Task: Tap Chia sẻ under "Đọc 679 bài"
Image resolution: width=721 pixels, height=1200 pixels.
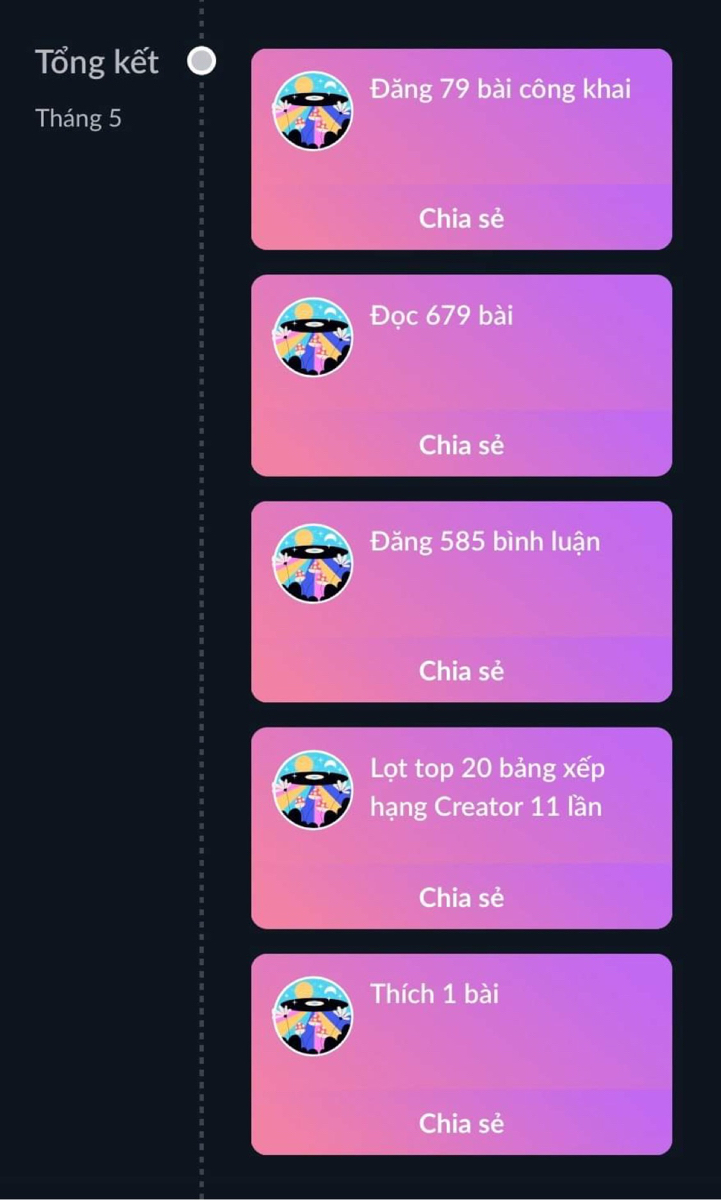Action: coord(461,444)
